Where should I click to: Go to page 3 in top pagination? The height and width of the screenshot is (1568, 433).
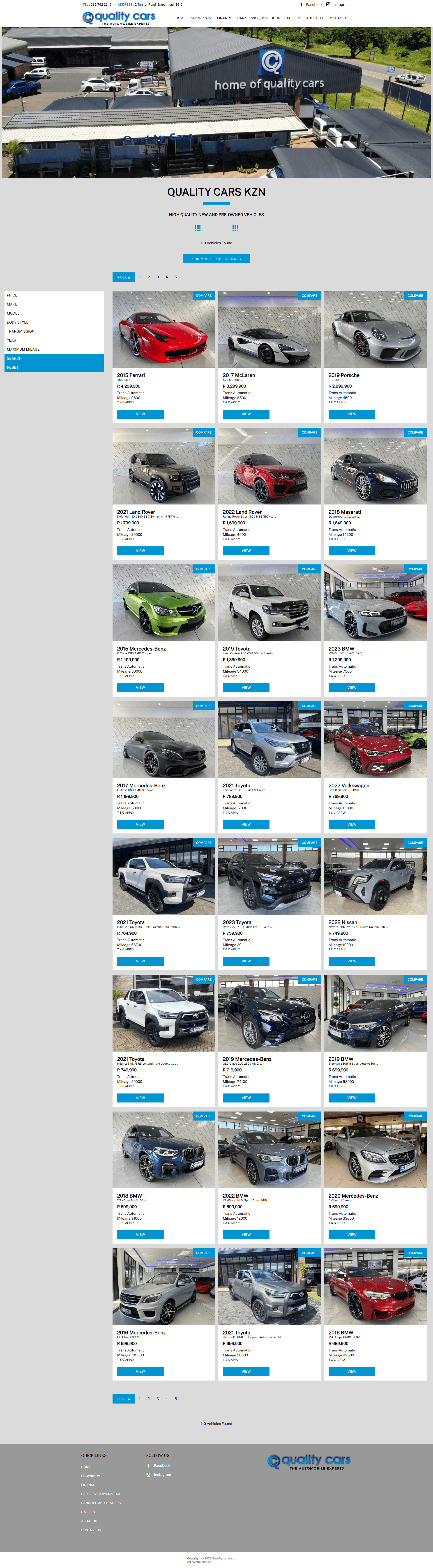click(x=157, y=277)
